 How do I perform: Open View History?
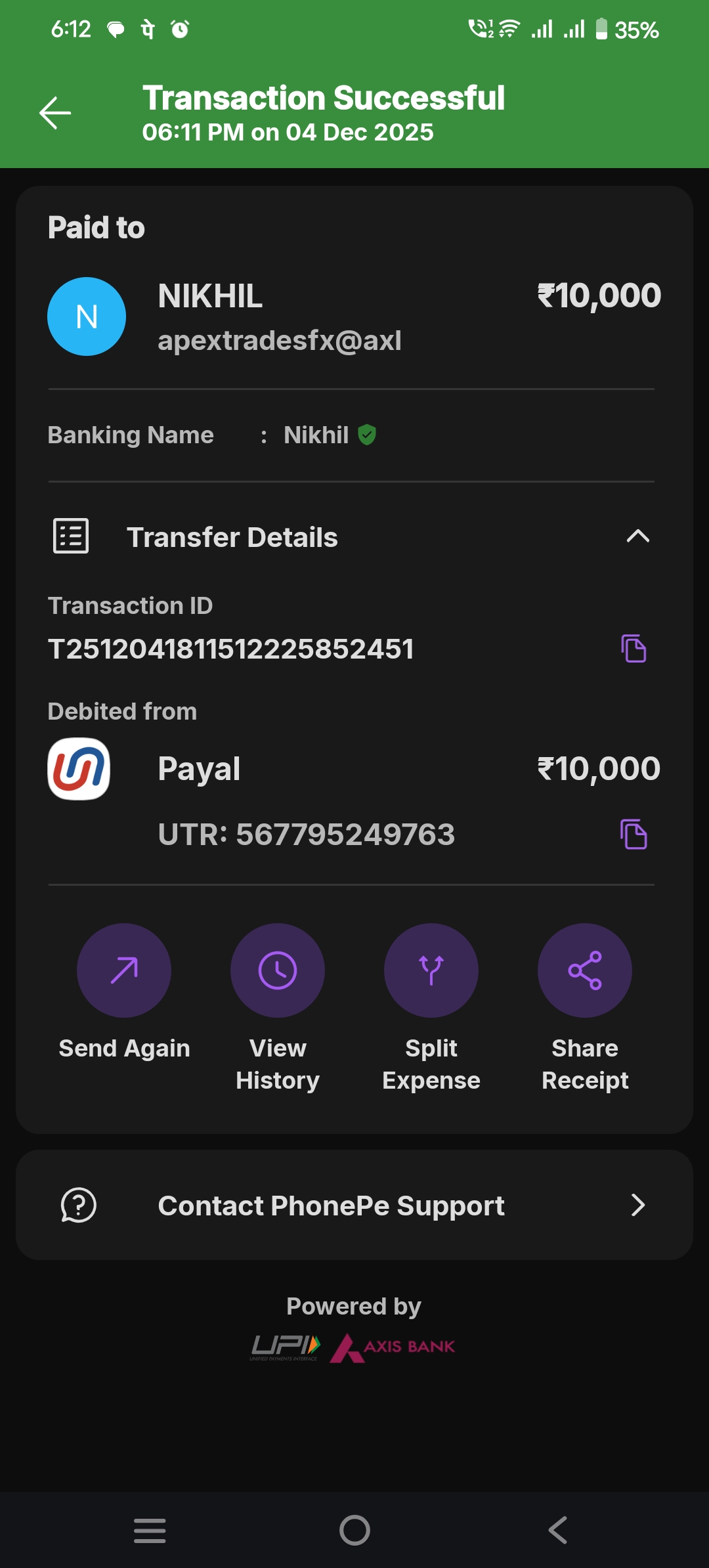click(277, 970)
